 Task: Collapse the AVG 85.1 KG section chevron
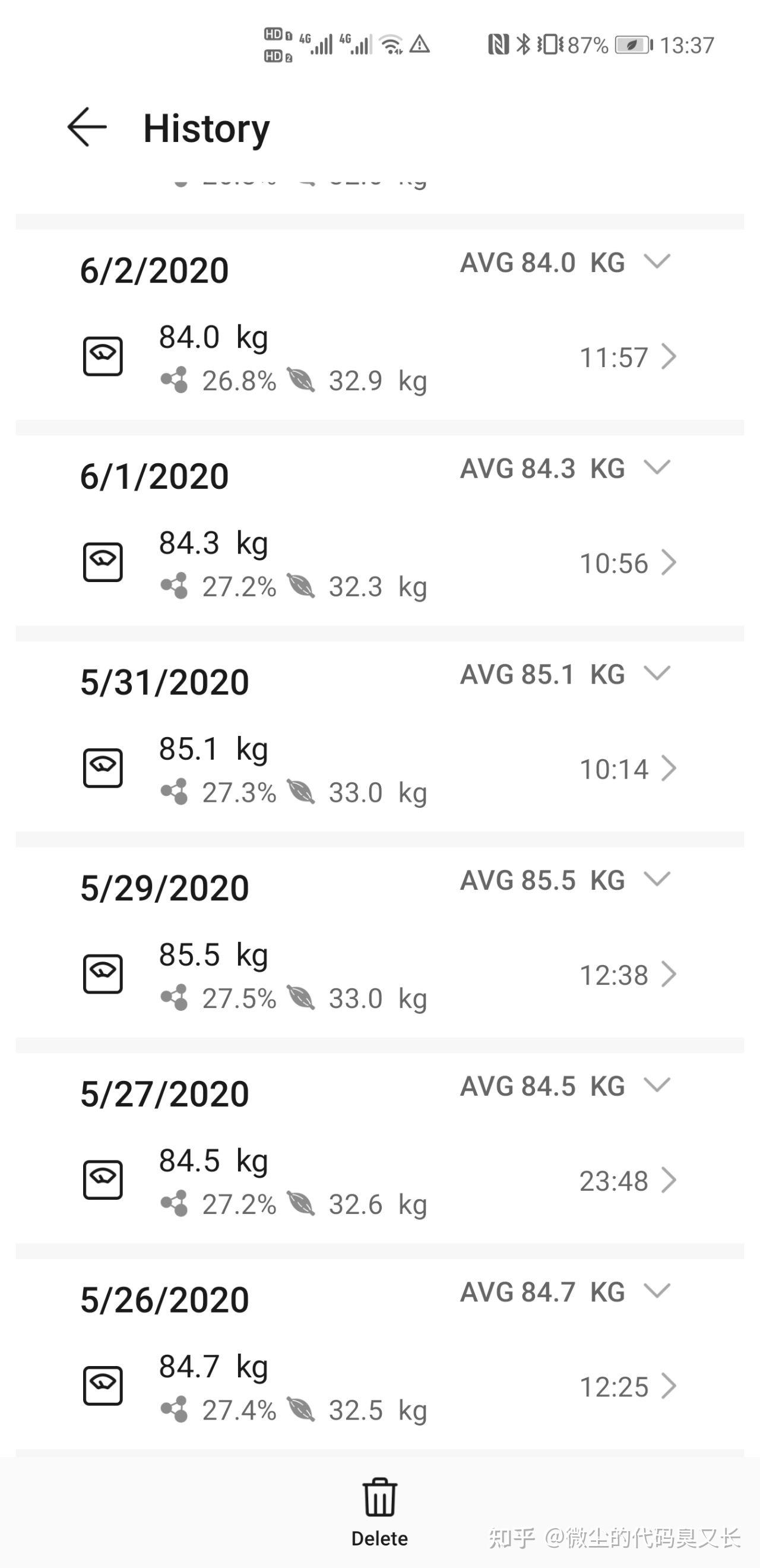(657, 675)
